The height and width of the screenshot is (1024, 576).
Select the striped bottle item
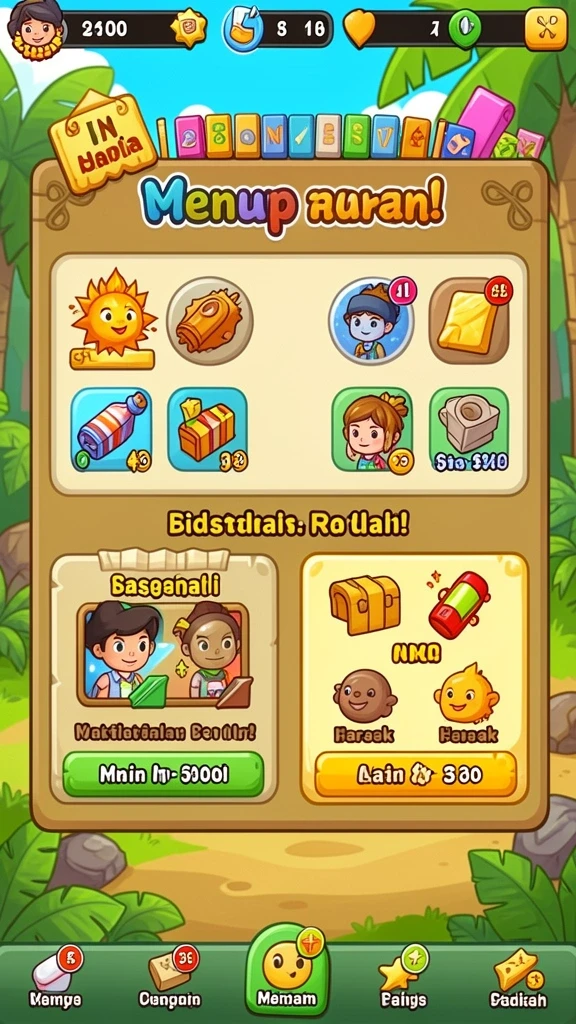click(x=111, y=430)
